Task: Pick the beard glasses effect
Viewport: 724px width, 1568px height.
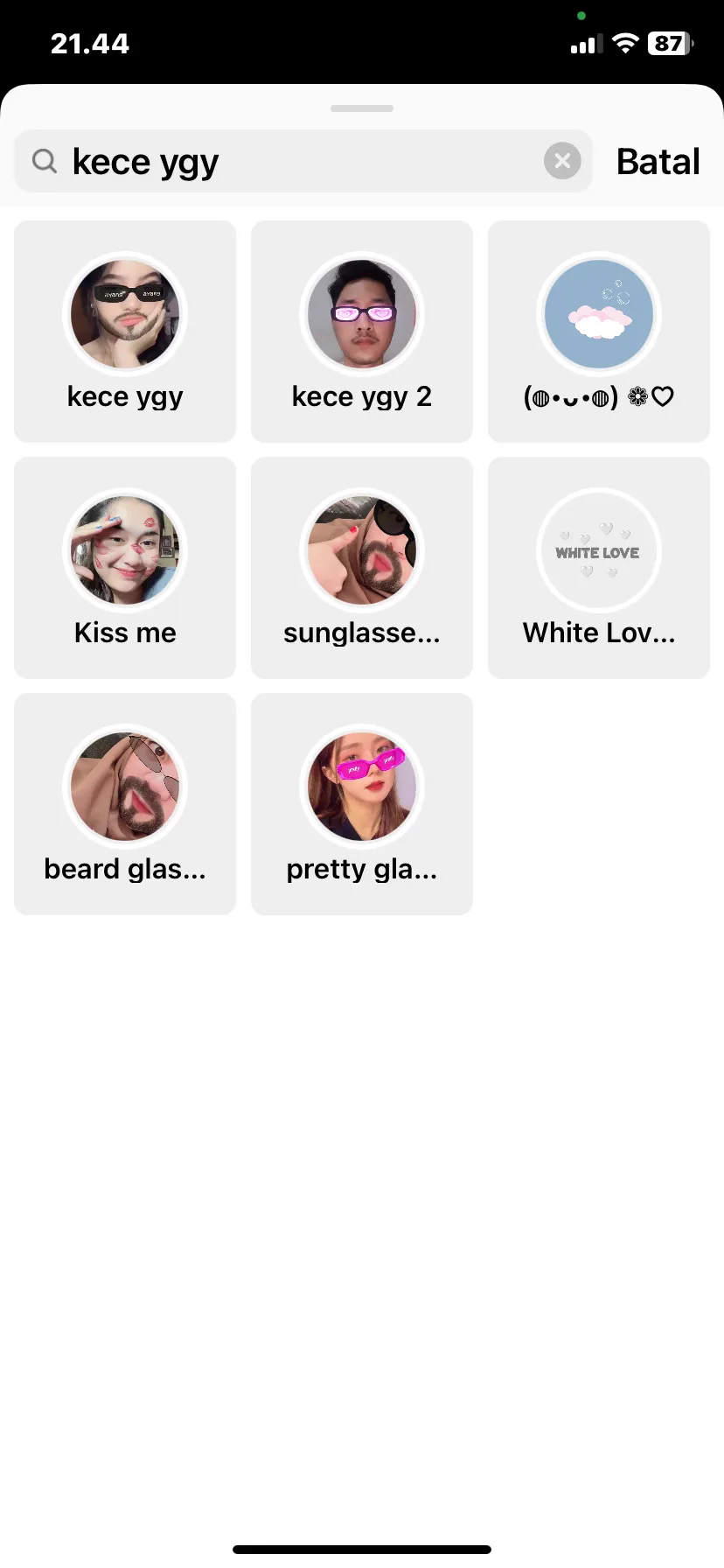Action: [x=125, y=804]
